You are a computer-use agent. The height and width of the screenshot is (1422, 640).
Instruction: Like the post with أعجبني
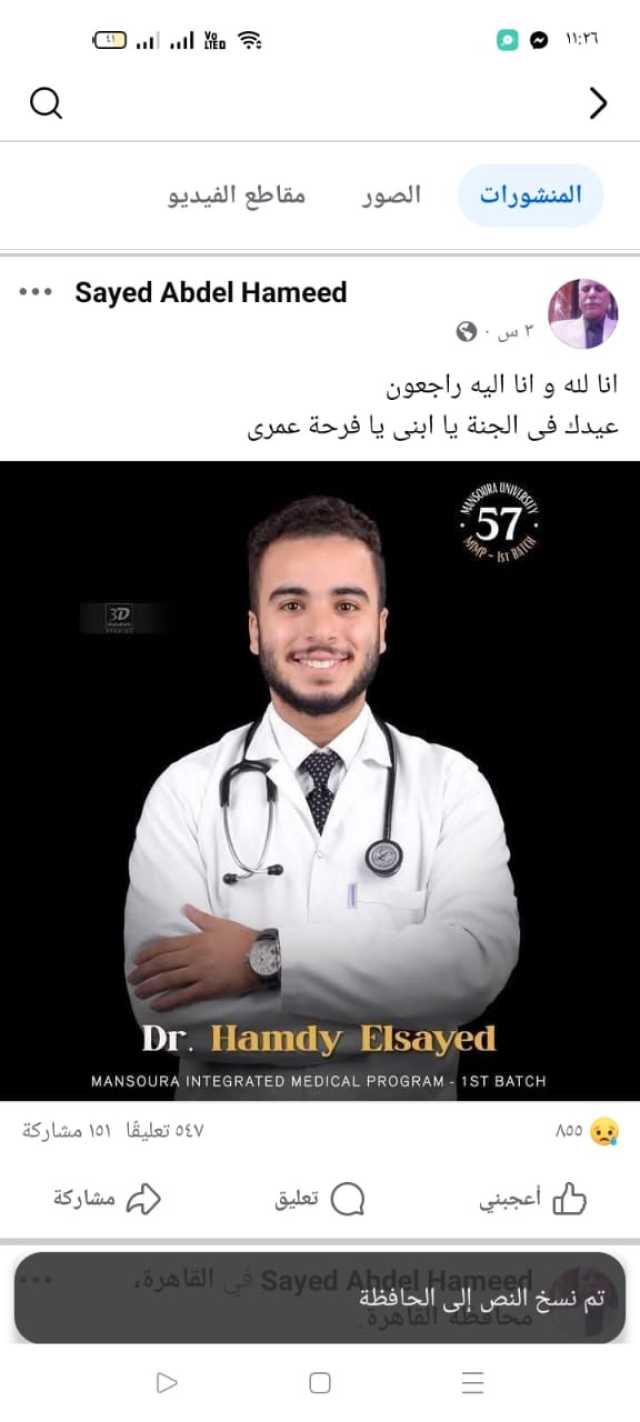pos(533,1199)
